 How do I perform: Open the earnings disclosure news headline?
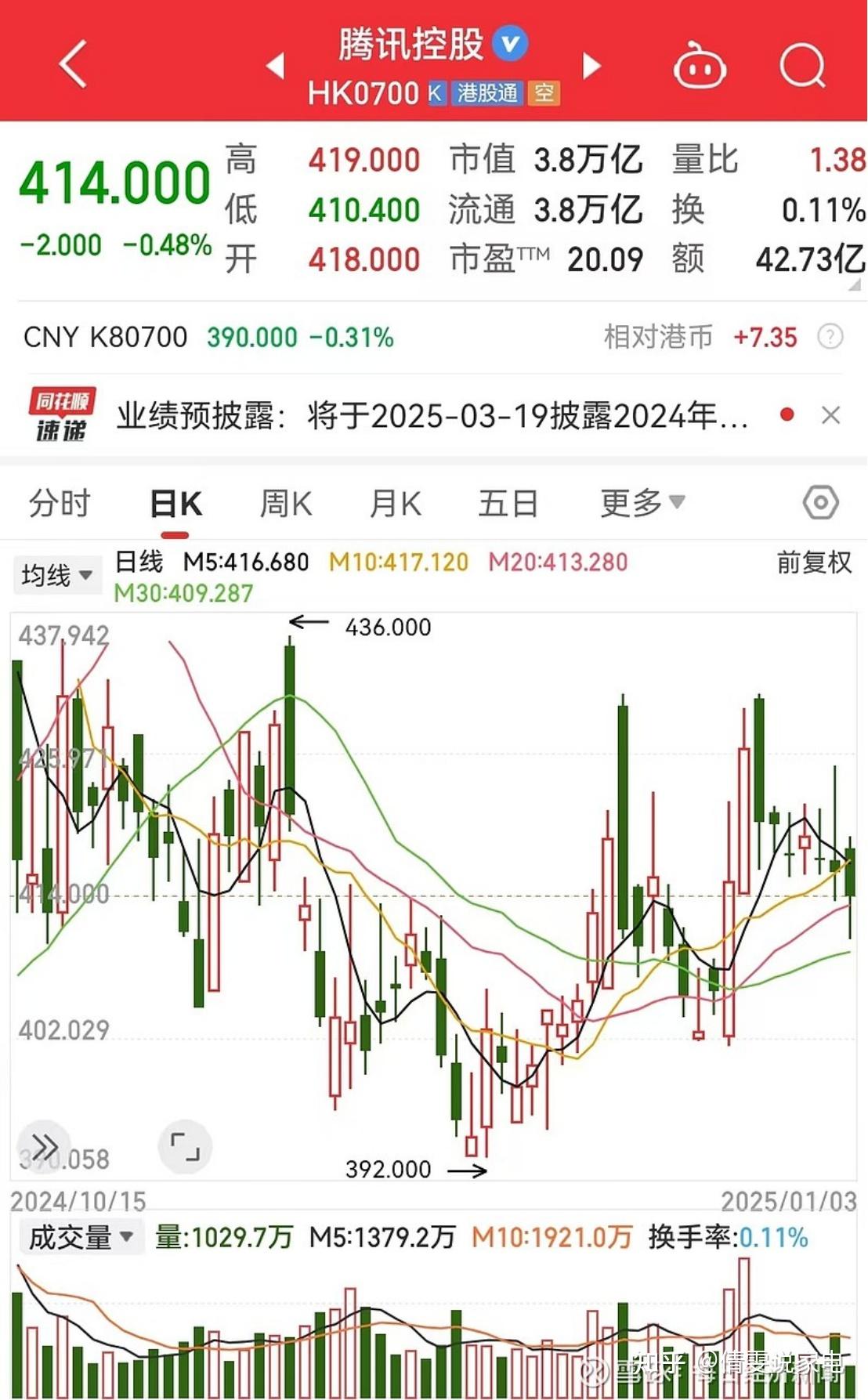431,414
